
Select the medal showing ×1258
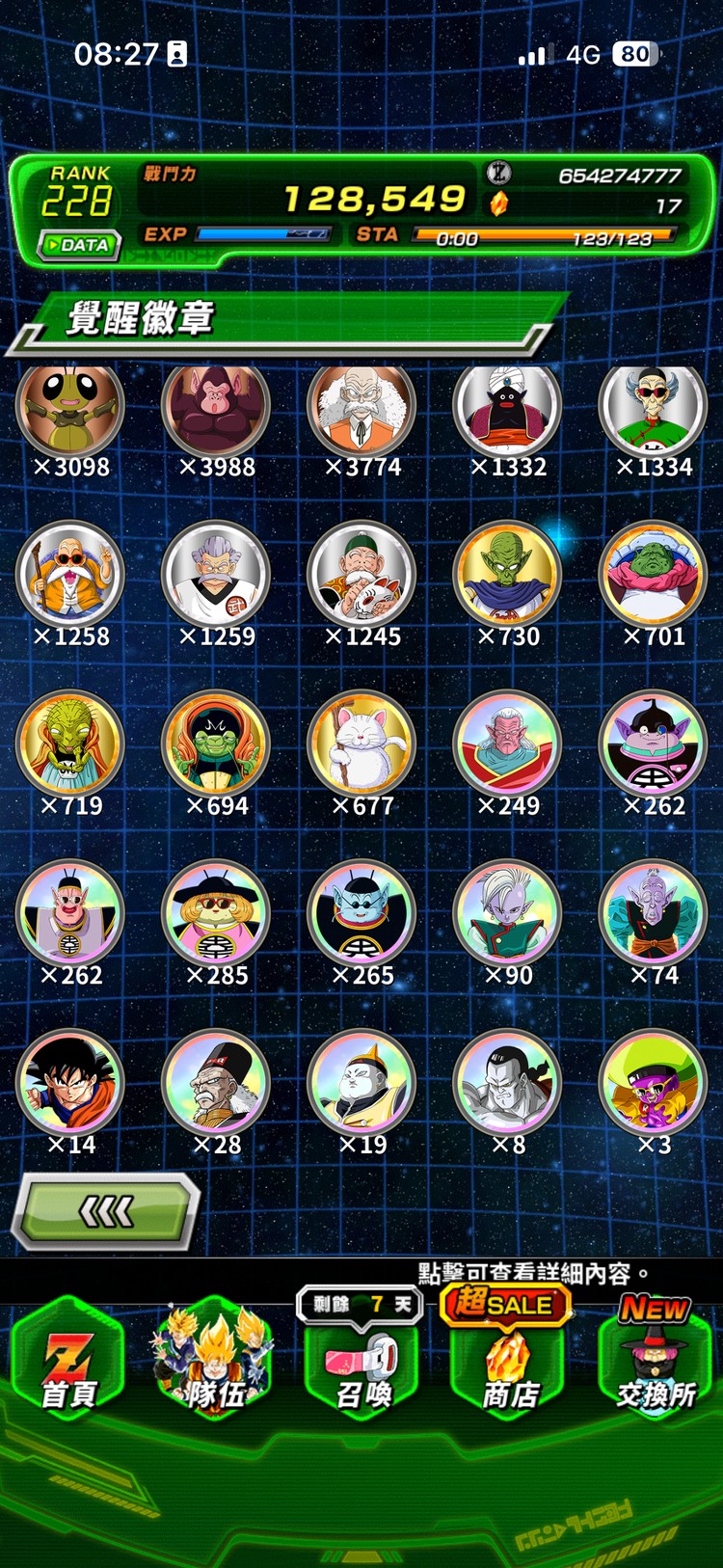tap(70, 575)
